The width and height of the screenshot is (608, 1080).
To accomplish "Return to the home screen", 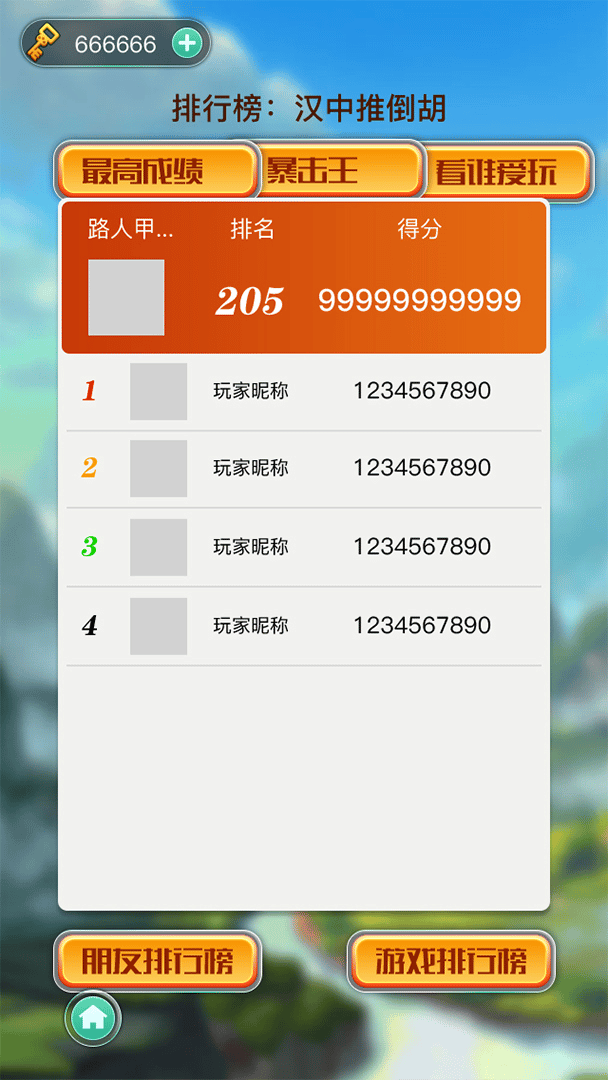I will (93, 1018).
